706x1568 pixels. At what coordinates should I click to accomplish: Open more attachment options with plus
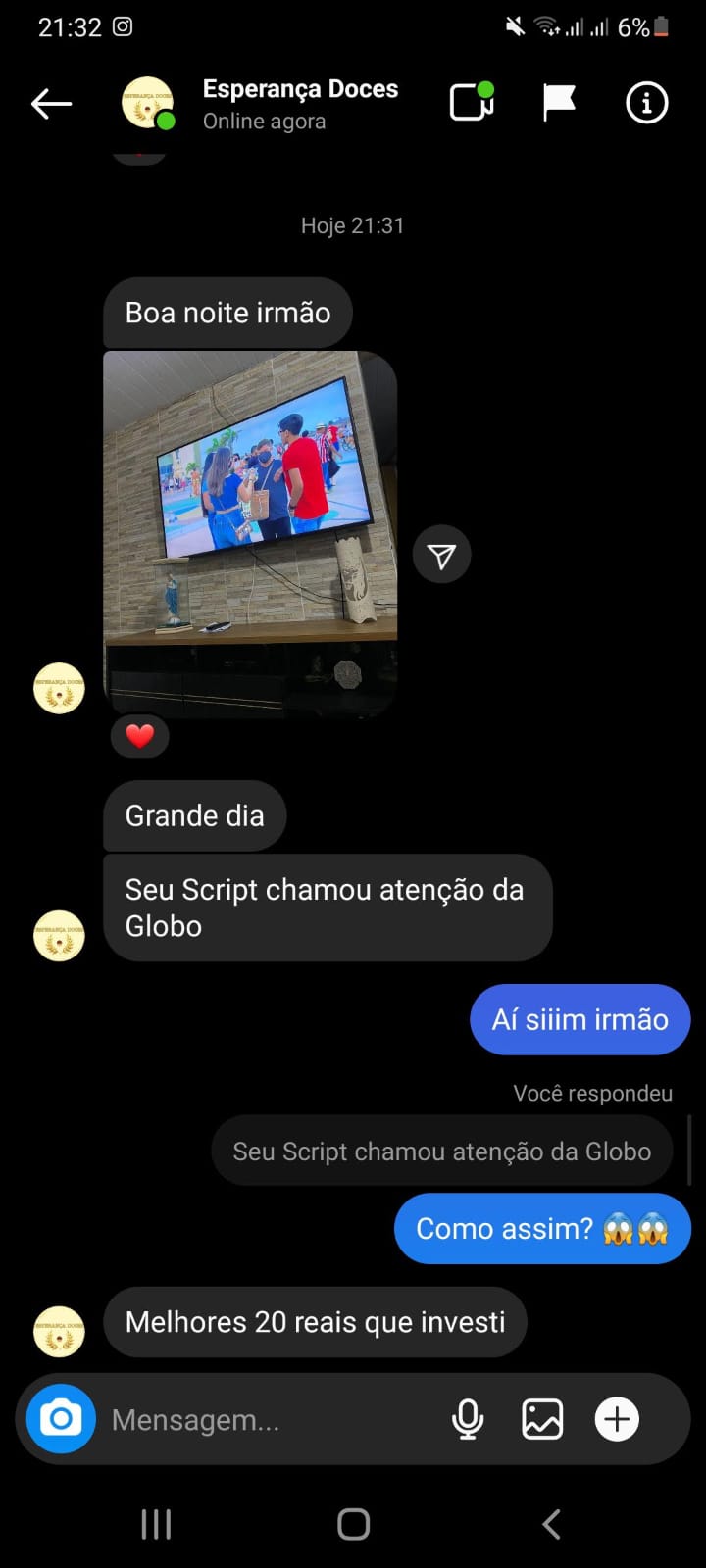(x=617, y=1419)
